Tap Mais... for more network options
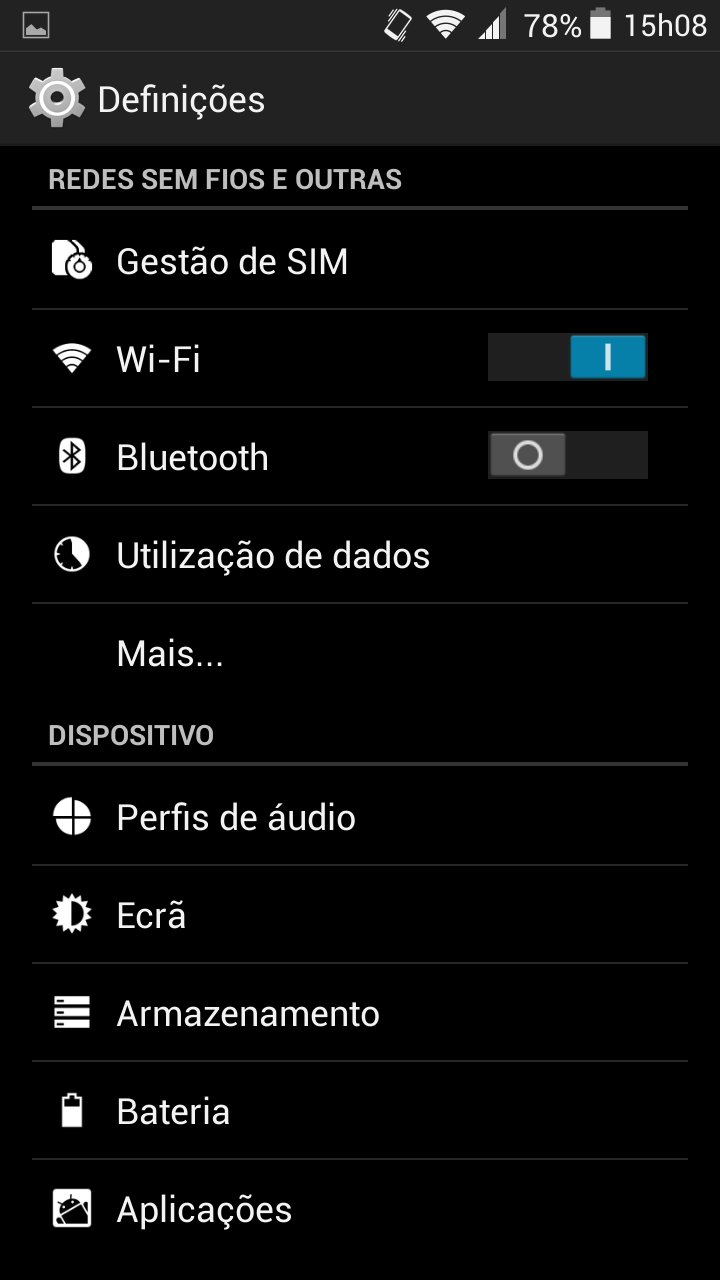The image size is (720, 1280). click(x=360, y=652)
